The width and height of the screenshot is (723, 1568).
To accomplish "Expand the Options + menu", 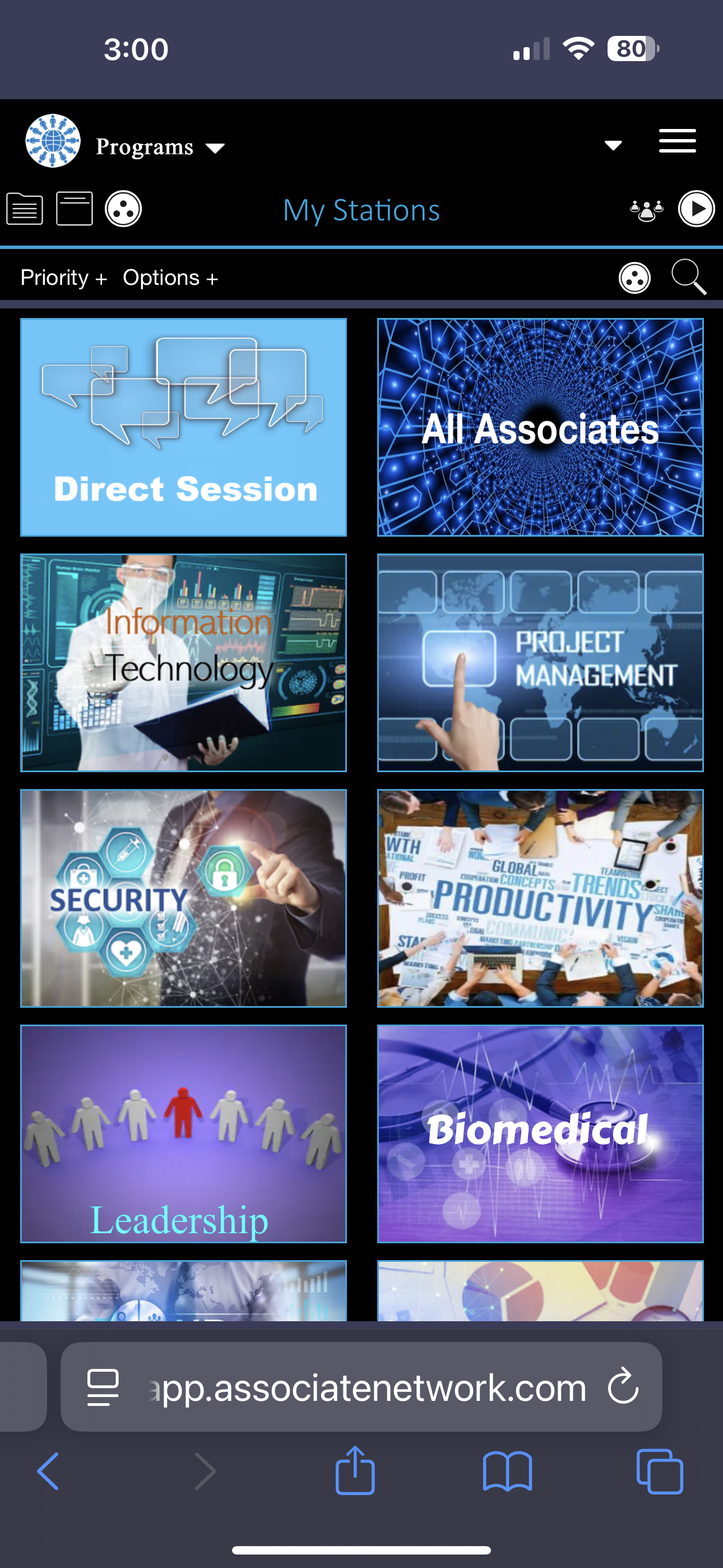I will coord(170,278).
